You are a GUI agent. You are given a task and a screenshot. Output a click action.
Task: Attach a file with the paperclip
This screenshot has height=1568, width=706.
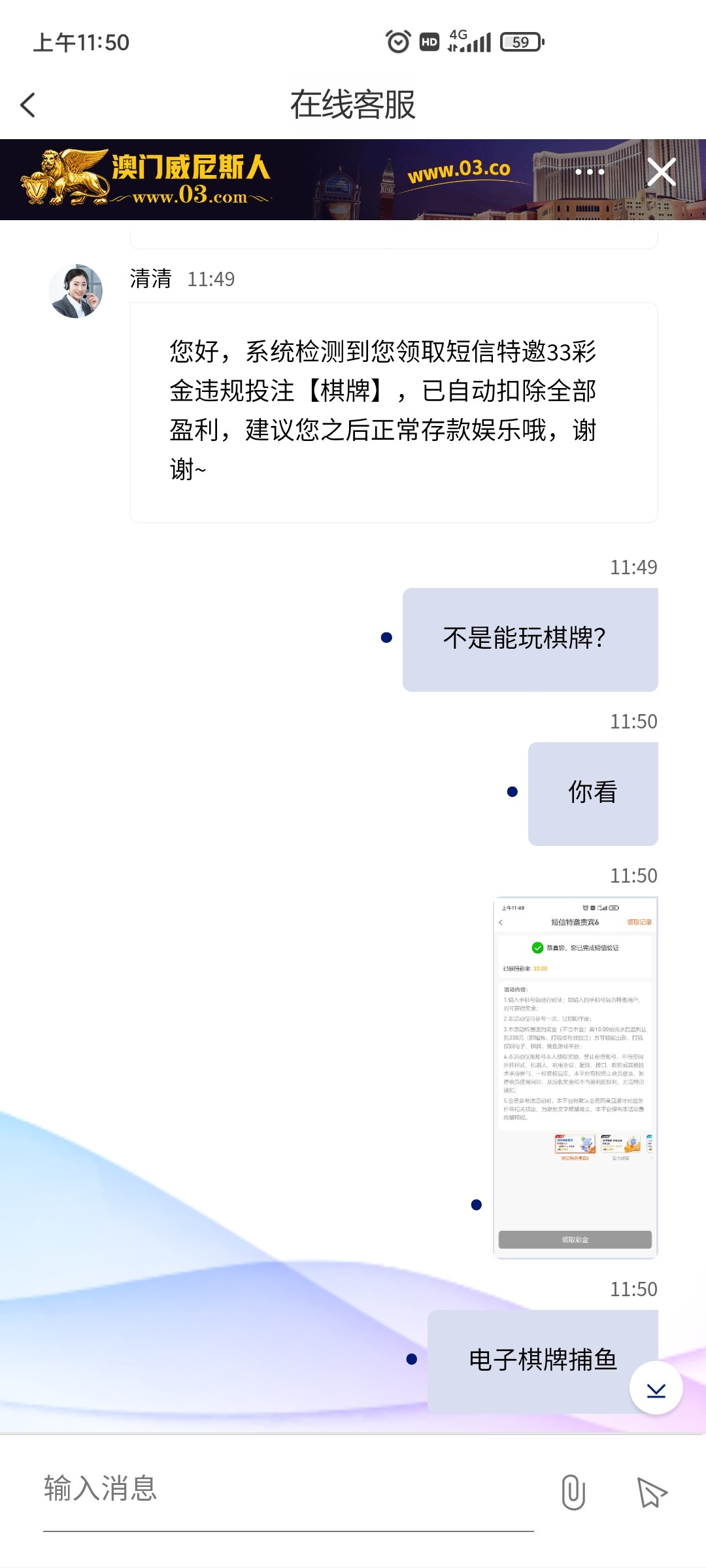(573, 1492)
